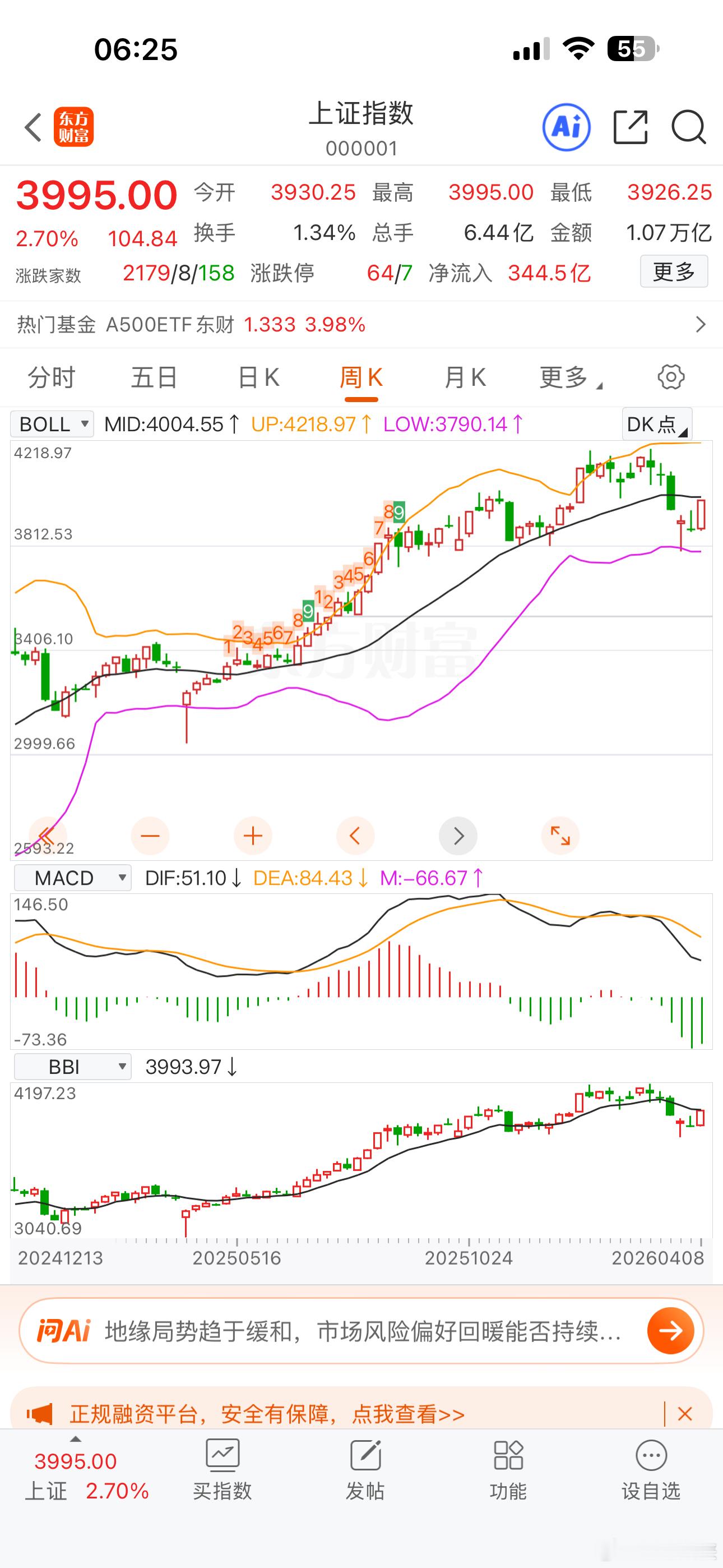Open search via the magnifier icon

tap(688, 127)
